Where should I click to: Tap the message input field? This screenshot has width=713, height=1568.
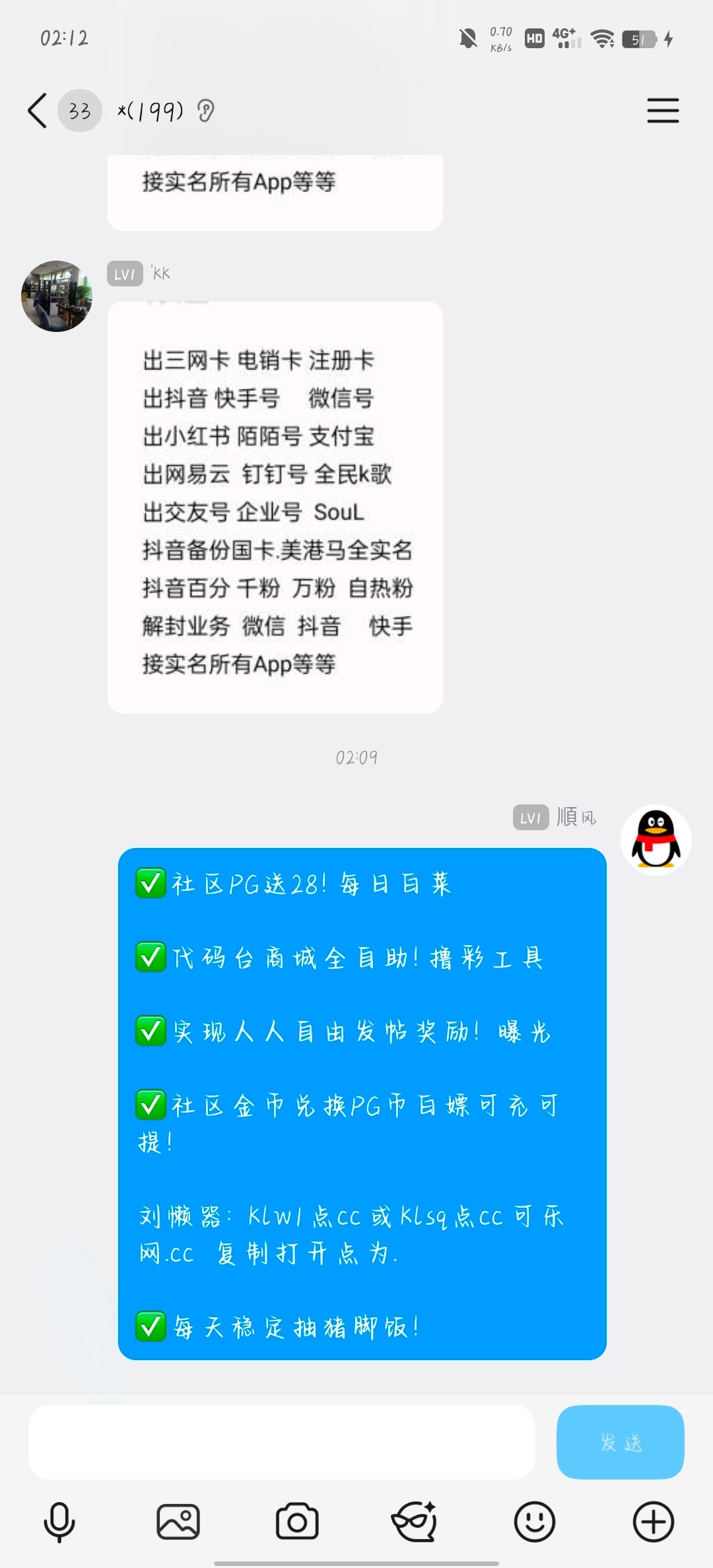[x=281, y=1442]
